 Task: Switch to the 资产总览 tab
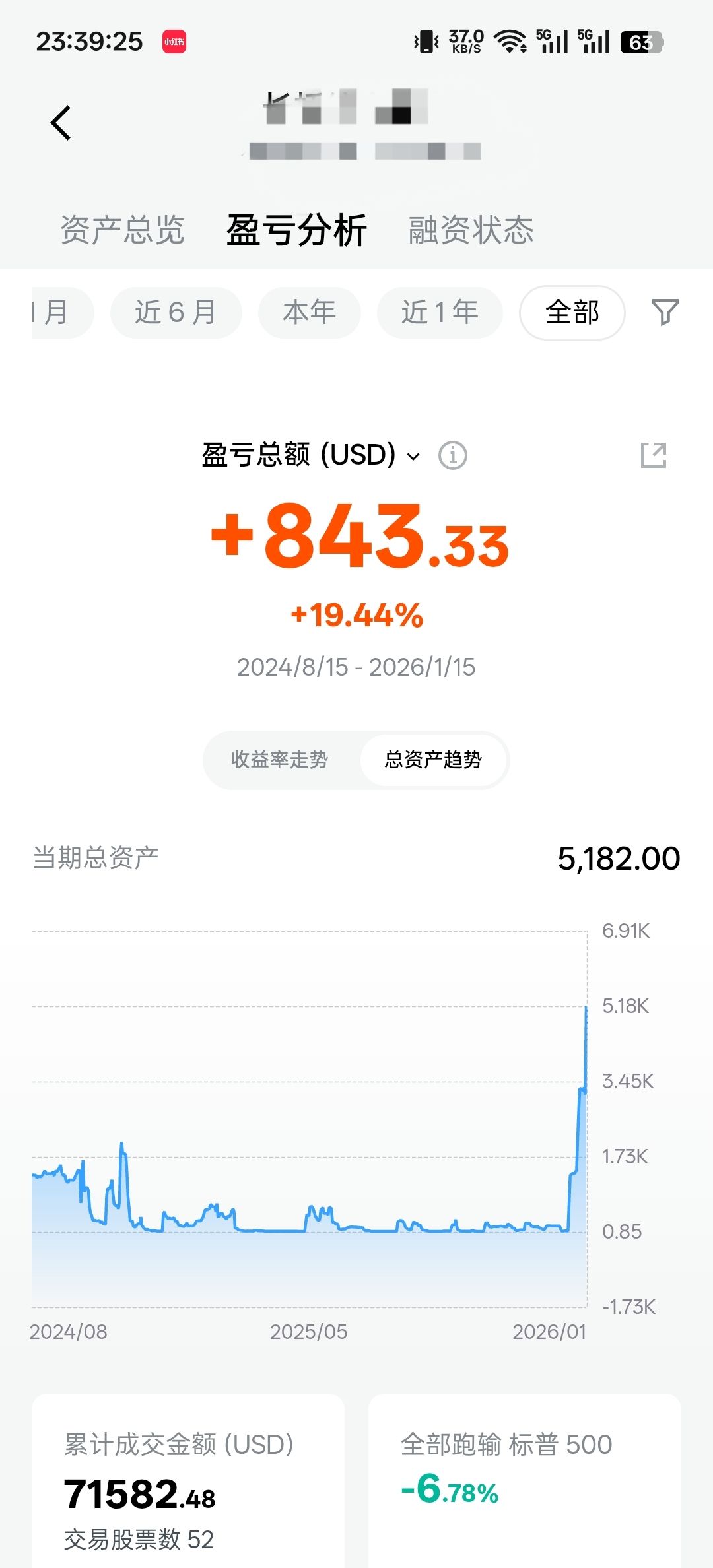[x=122, y=230]
